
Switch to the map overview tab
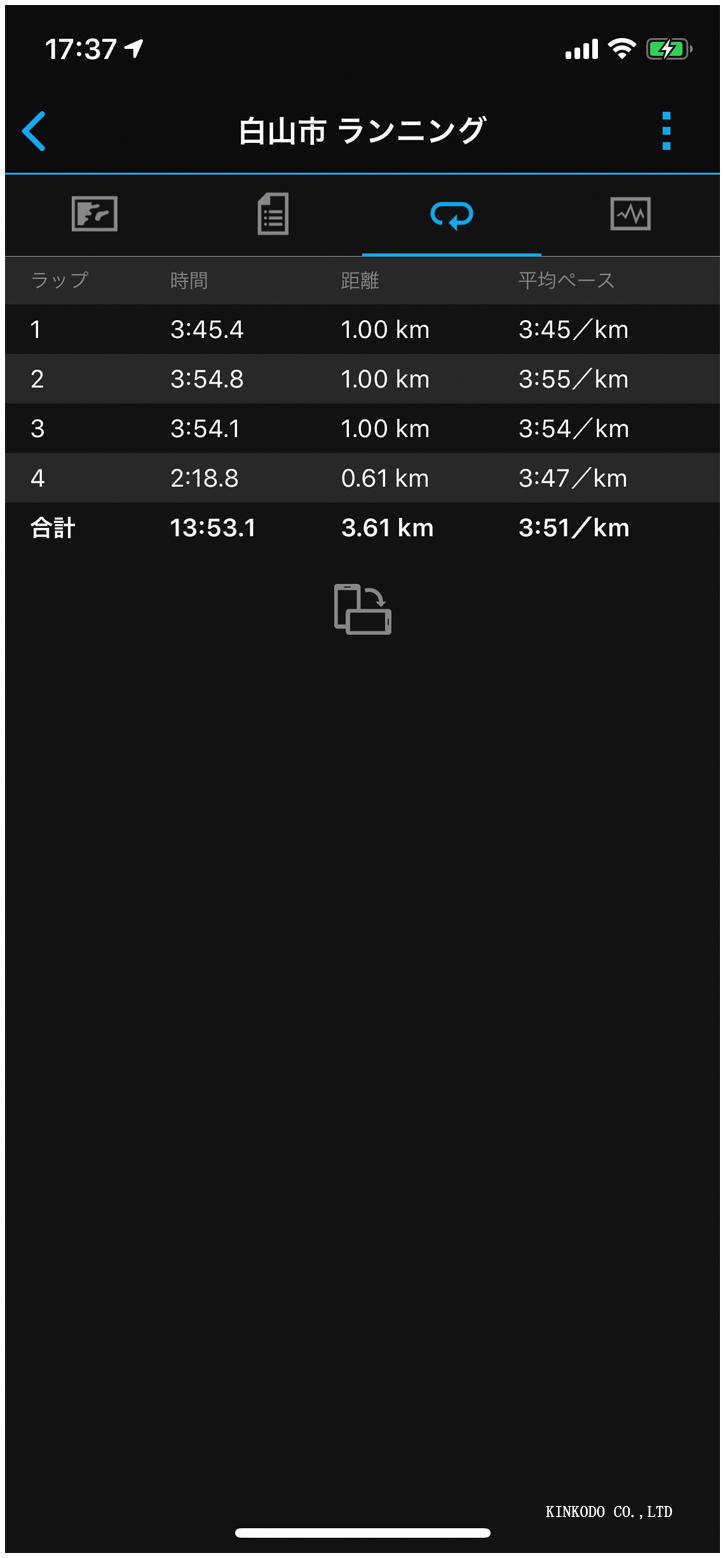(95, 214)
